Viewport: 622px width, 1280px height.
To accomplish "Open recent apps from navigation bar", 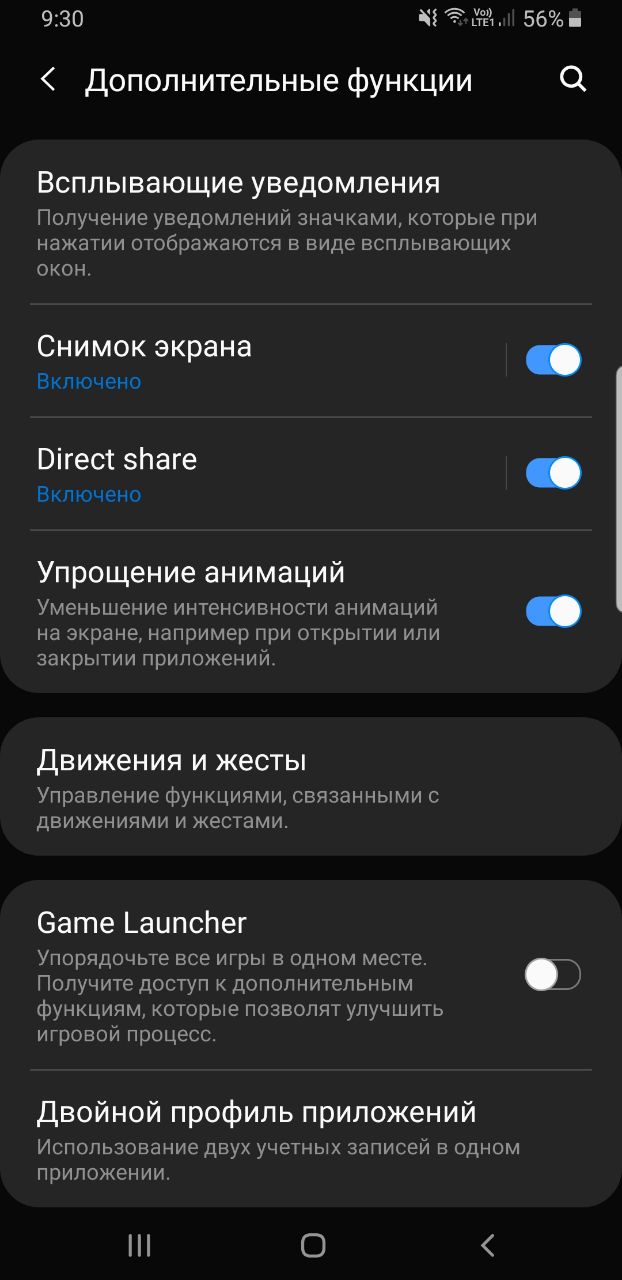I will (x=139, y=1245).
